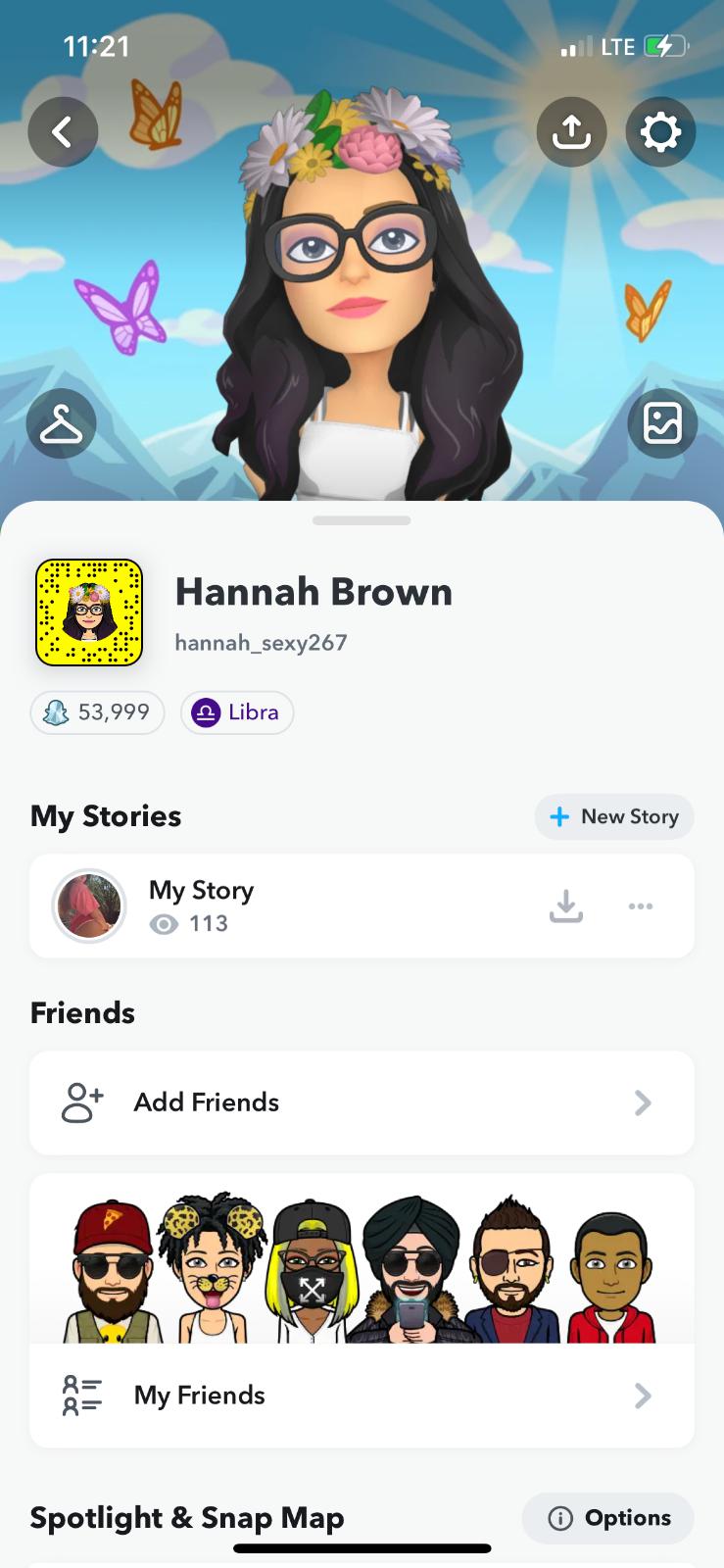Screen dimensions: 724x1568
Task: Change profile background image icon
Action: [x=661, y=423]
